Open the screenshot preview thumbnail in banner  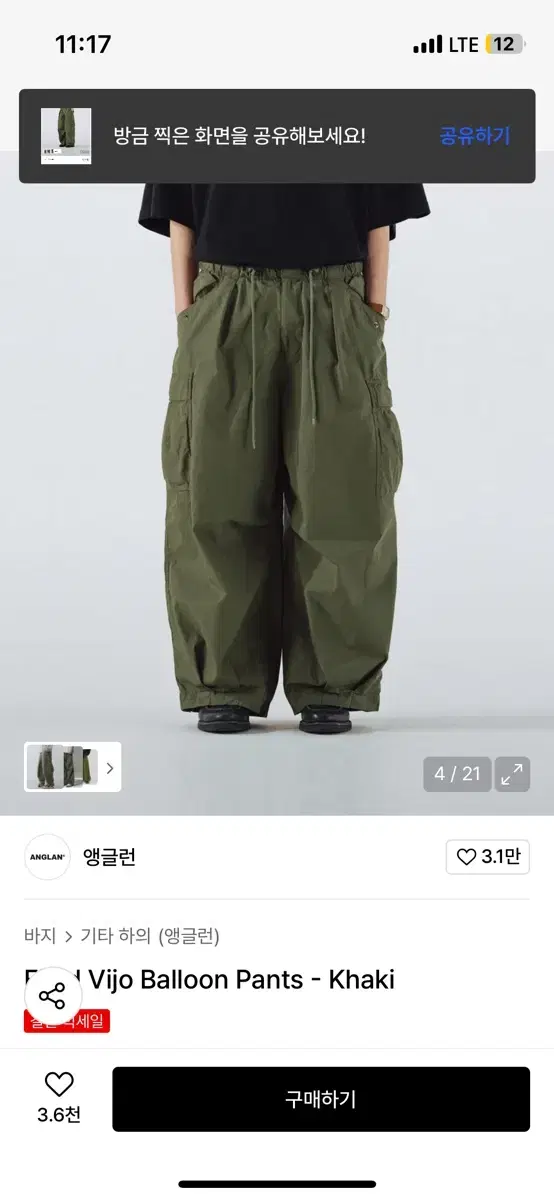(66, 136)
